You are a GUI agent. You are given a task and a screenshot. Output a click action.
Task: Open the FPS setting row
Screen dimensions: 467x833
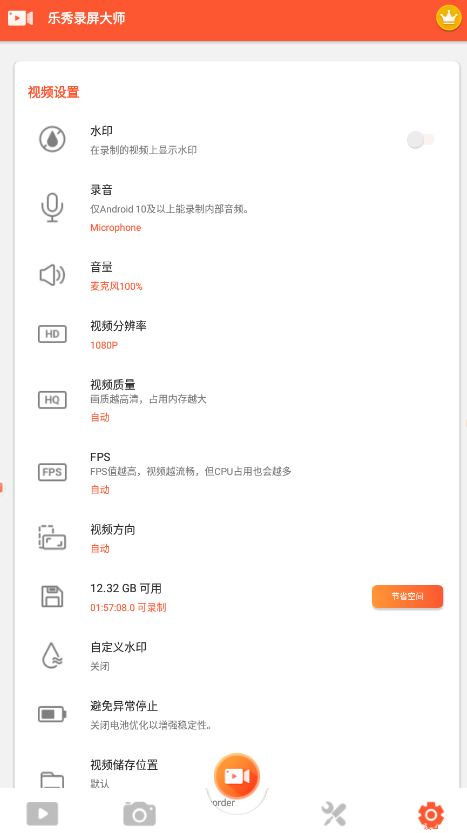237,473
